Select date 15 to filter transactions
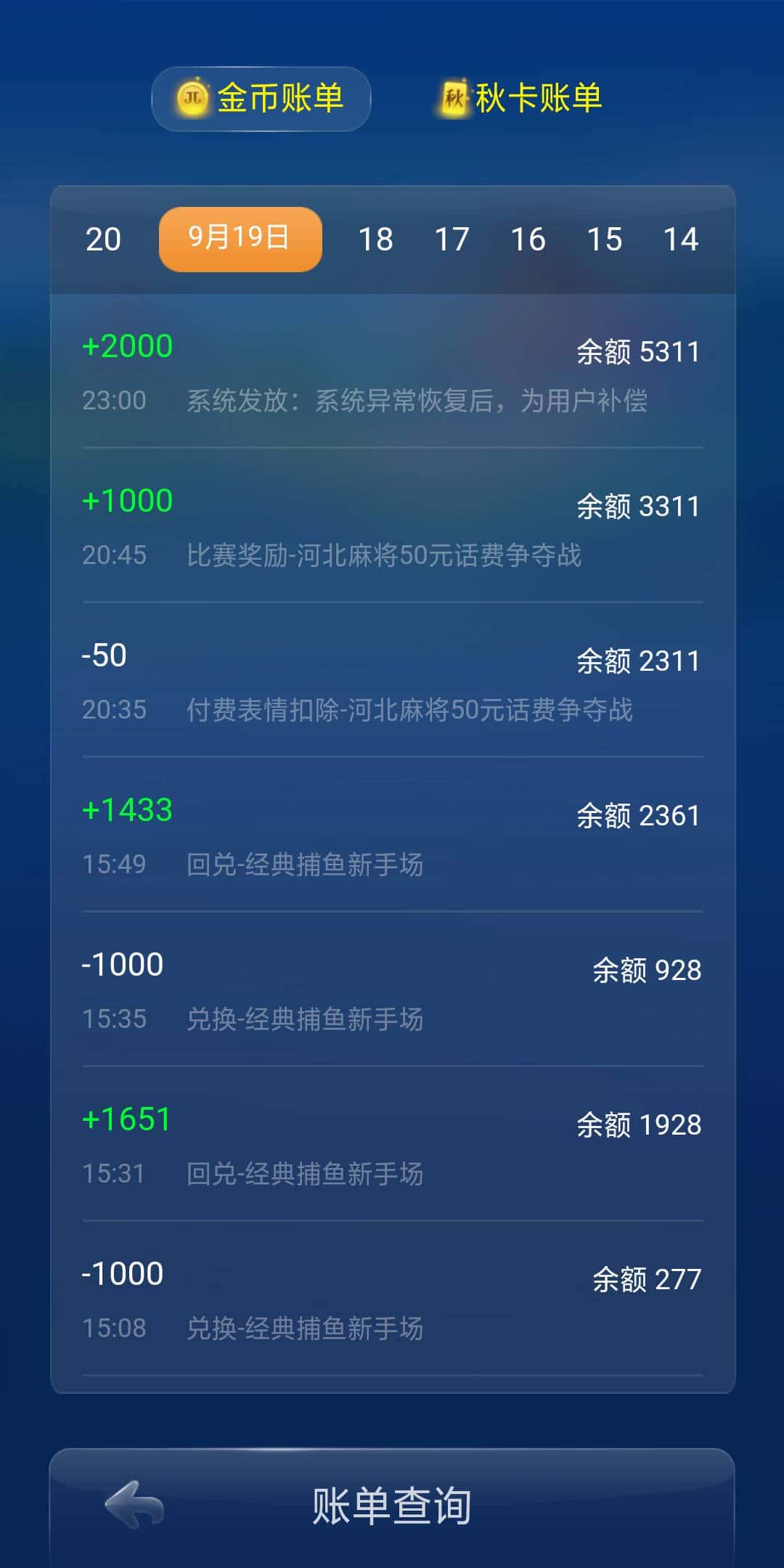 click(x=605, y=240)
